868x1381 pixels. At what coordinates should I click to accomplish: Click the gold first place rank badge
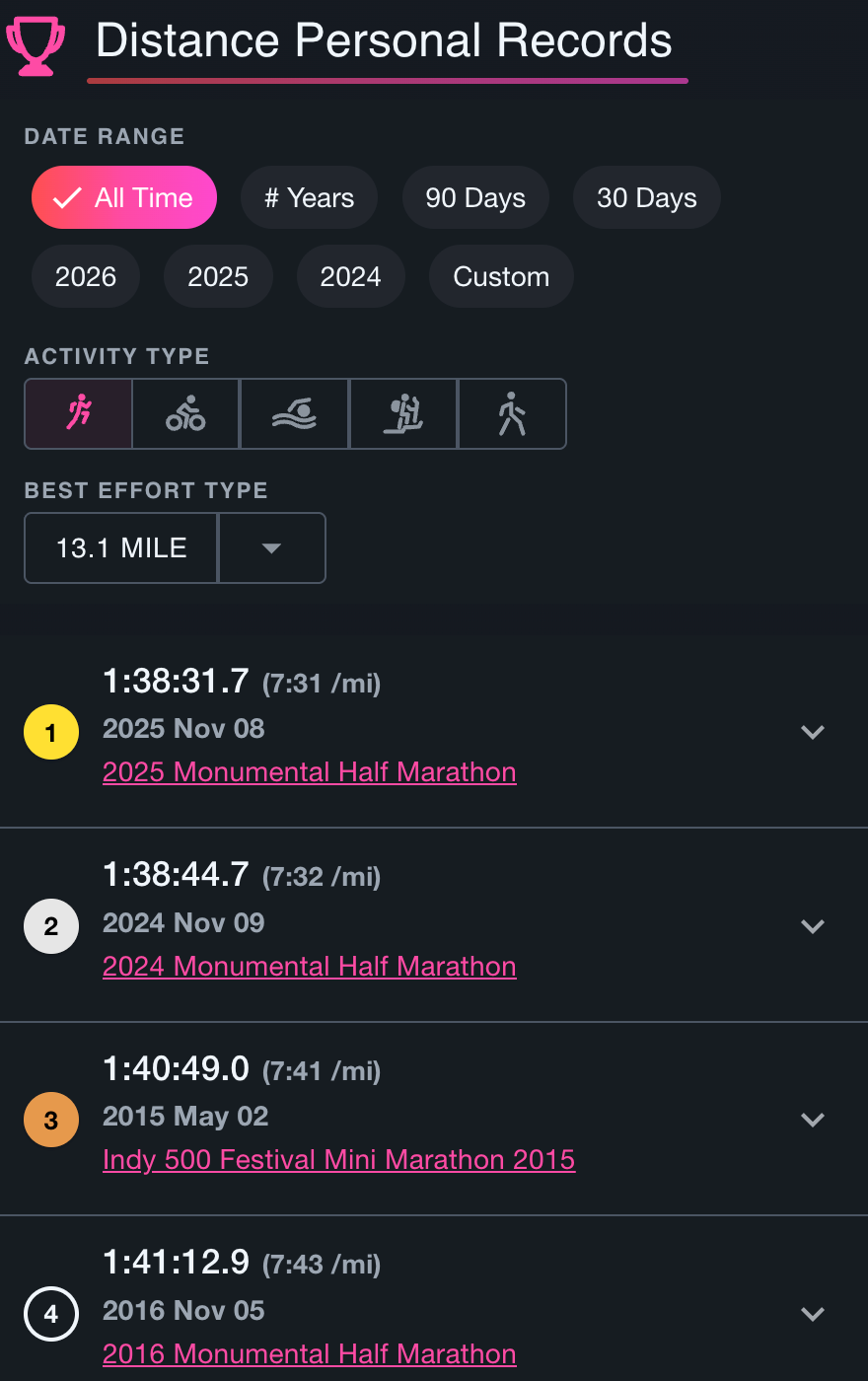[x=50, y=732]
